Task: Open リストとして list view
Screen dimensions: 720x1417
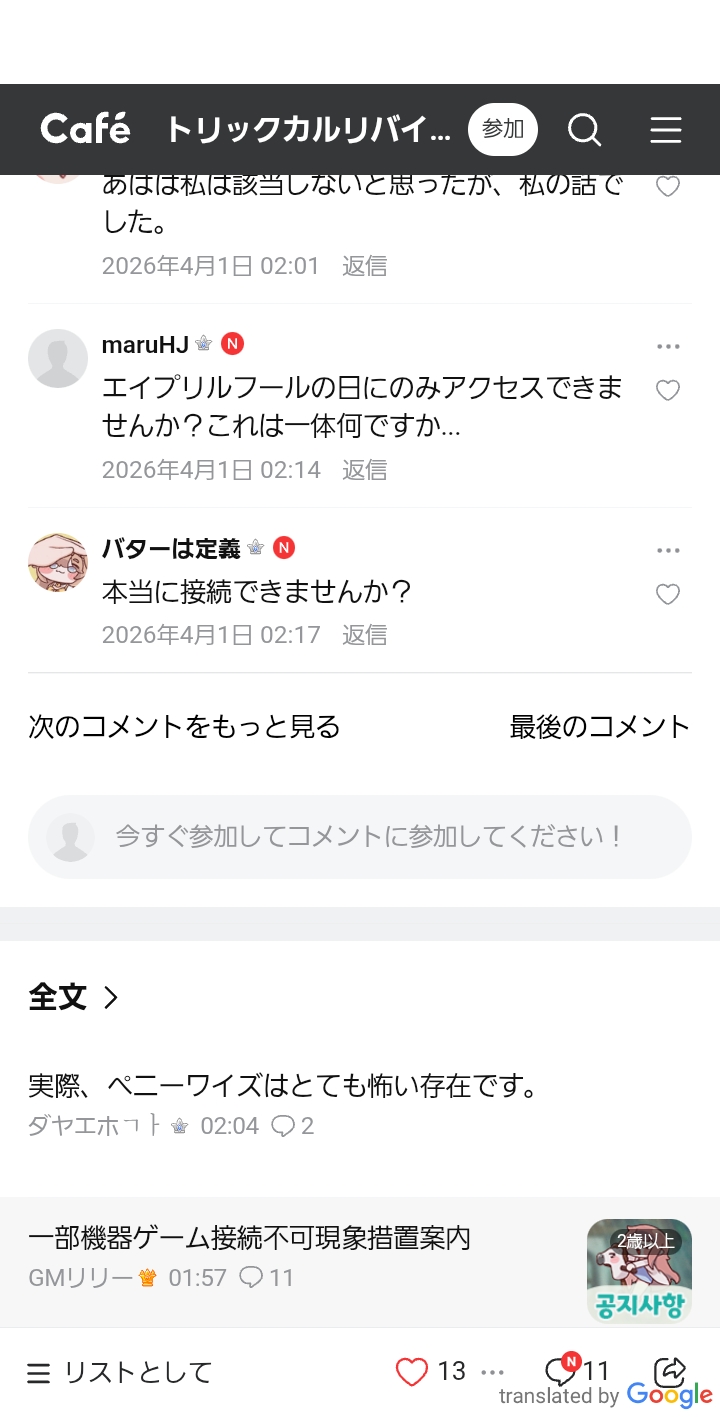Action: point(121,1373)
